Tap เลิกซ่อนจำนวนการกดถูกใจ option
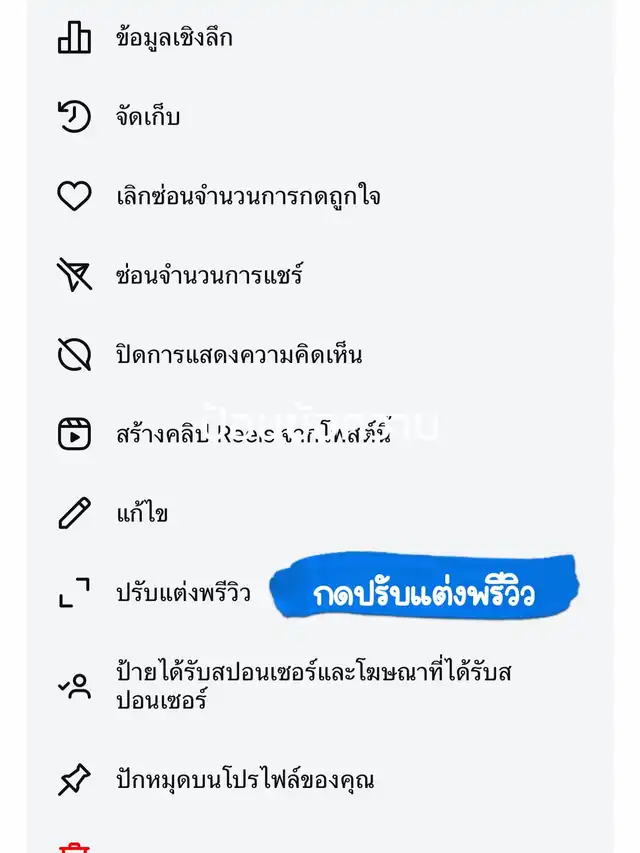Image resolution: width=640 pixels, height=853 pixels. [x=247, y=196]
